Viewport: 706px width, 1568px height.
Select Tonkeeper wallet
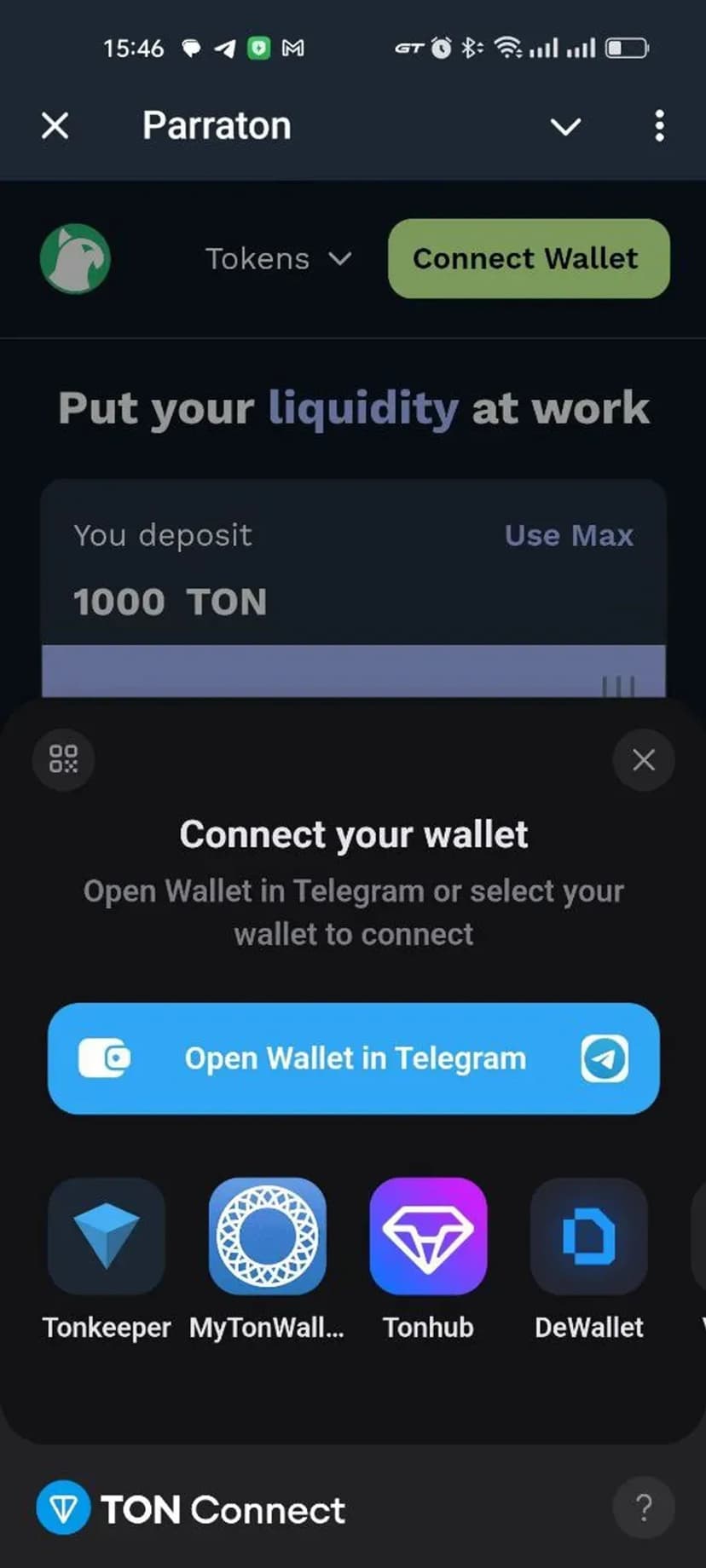(x=107, y=1237)
